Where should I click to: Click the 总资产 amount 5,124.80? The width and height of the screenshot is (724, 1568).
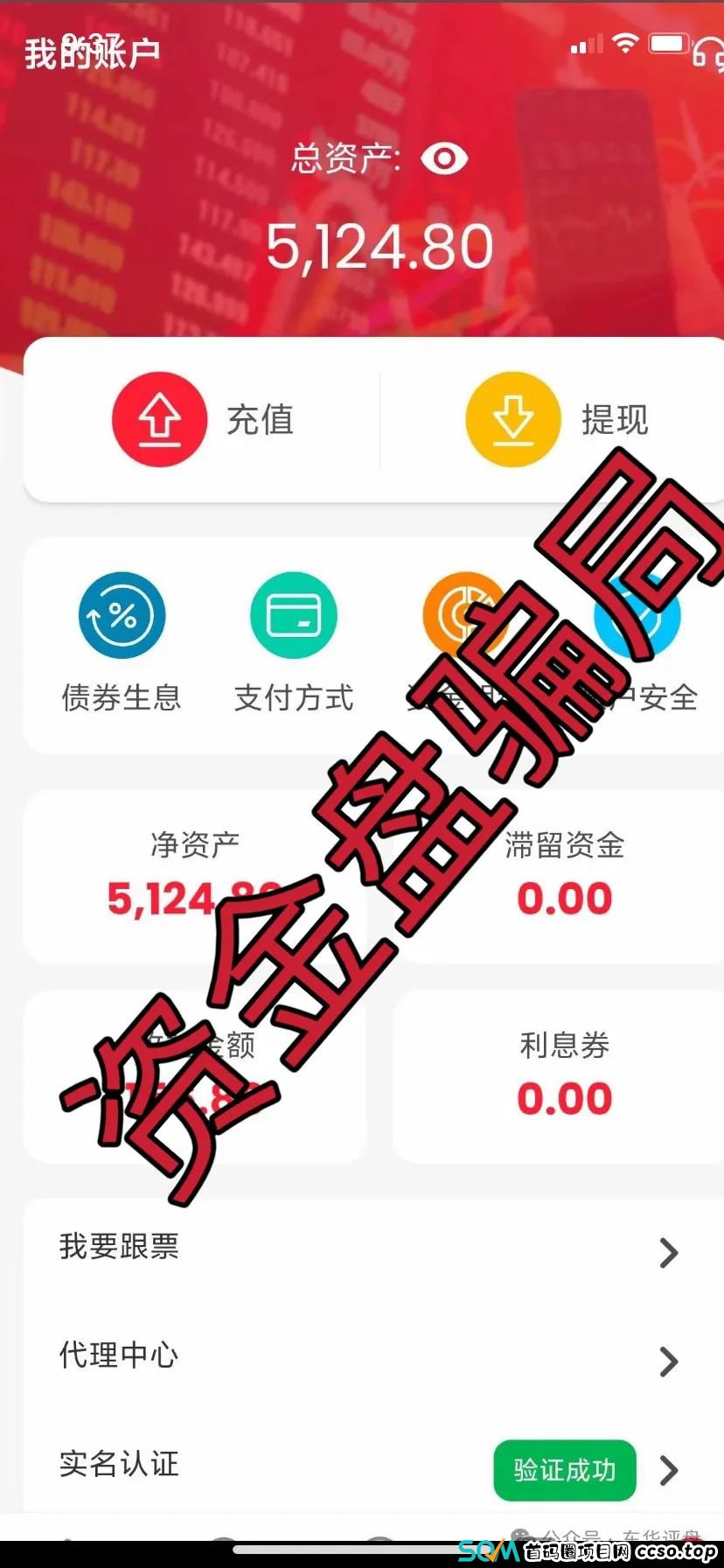click(379, 244)
